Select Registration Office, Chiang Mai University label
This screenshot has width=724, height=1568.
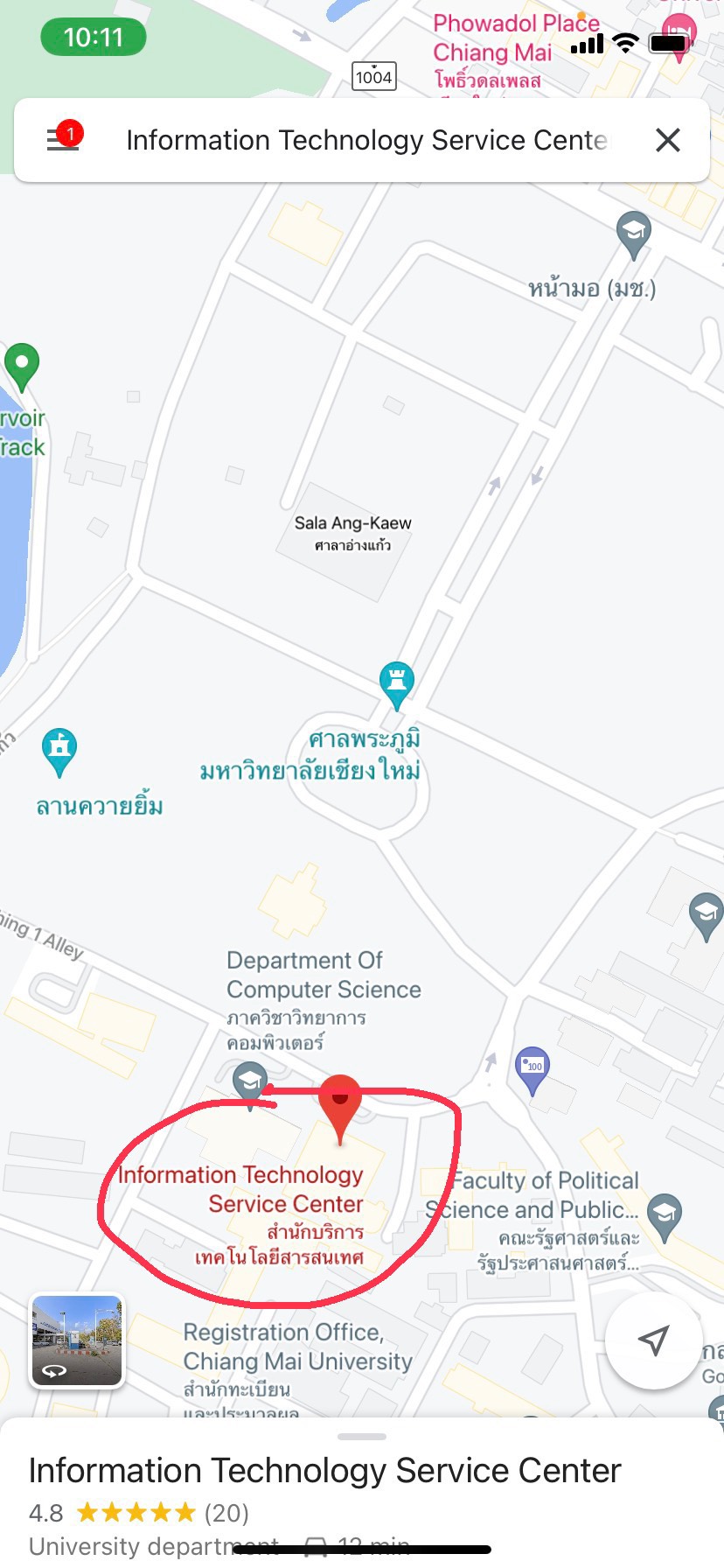coord(297,1347)
